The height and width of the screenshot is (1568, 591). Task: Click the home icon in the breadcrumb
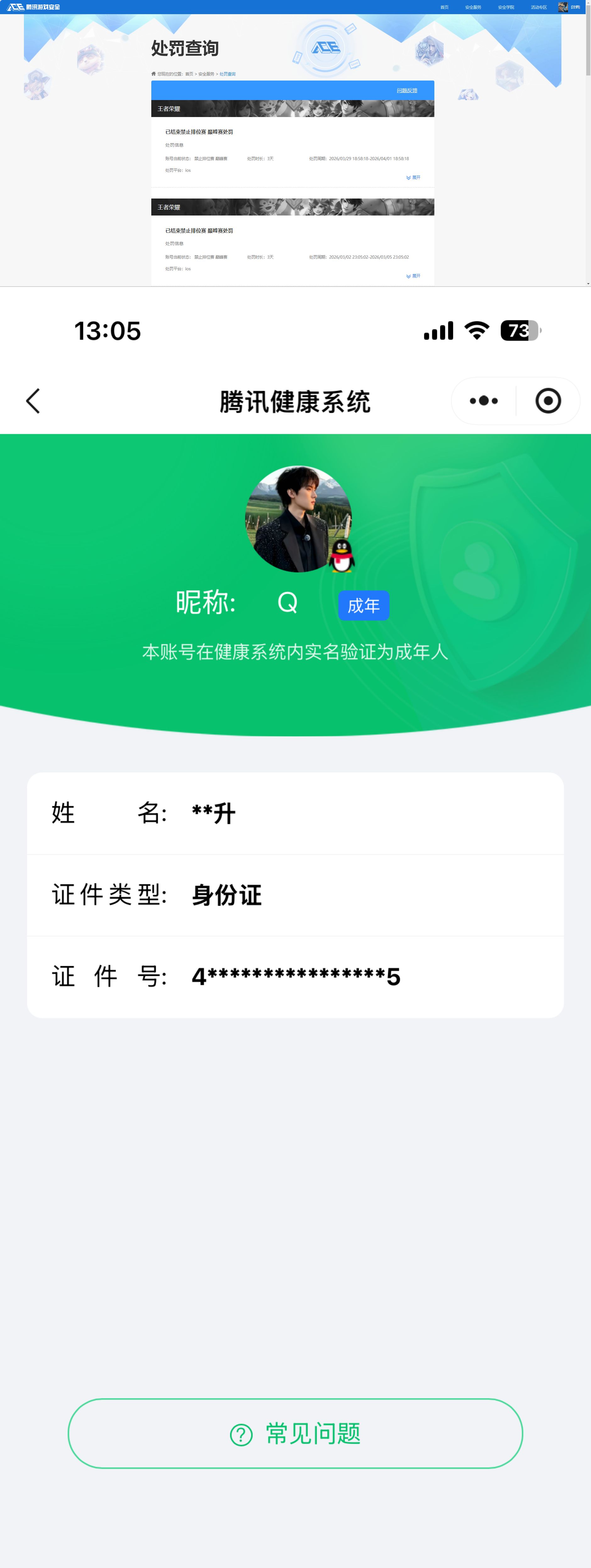(x=153, y=73)
